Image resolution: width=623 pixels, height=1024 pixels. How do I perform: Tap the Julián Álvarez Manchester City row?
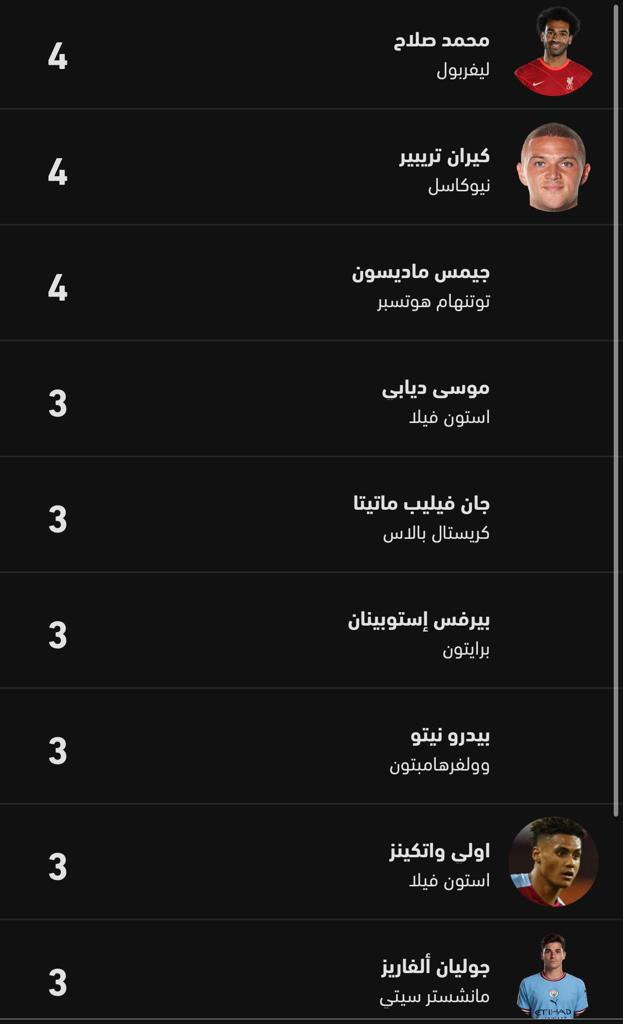[307, 972]
